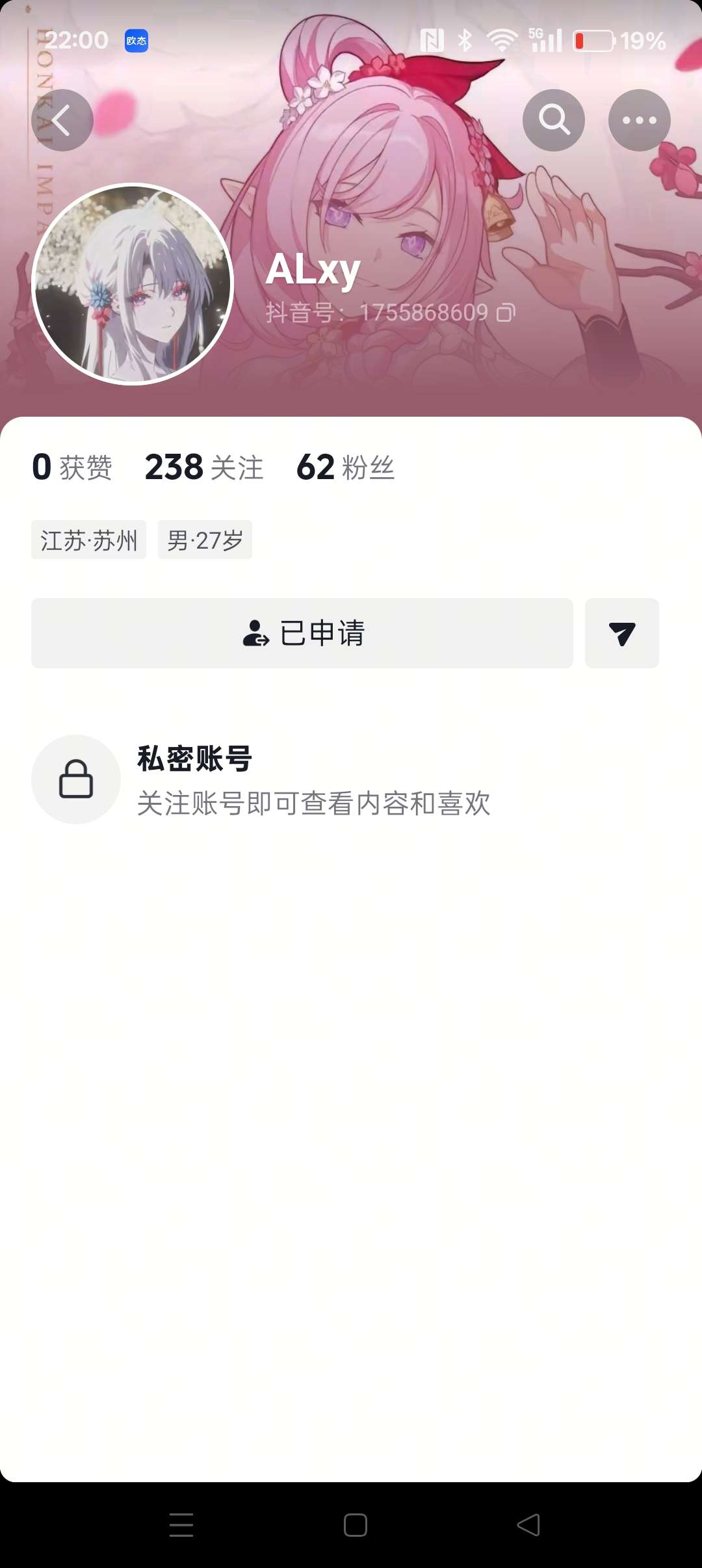Search this user's profile content
Image resolution: width=702 pixels, height=1568 pixels.
click(553, 120)
